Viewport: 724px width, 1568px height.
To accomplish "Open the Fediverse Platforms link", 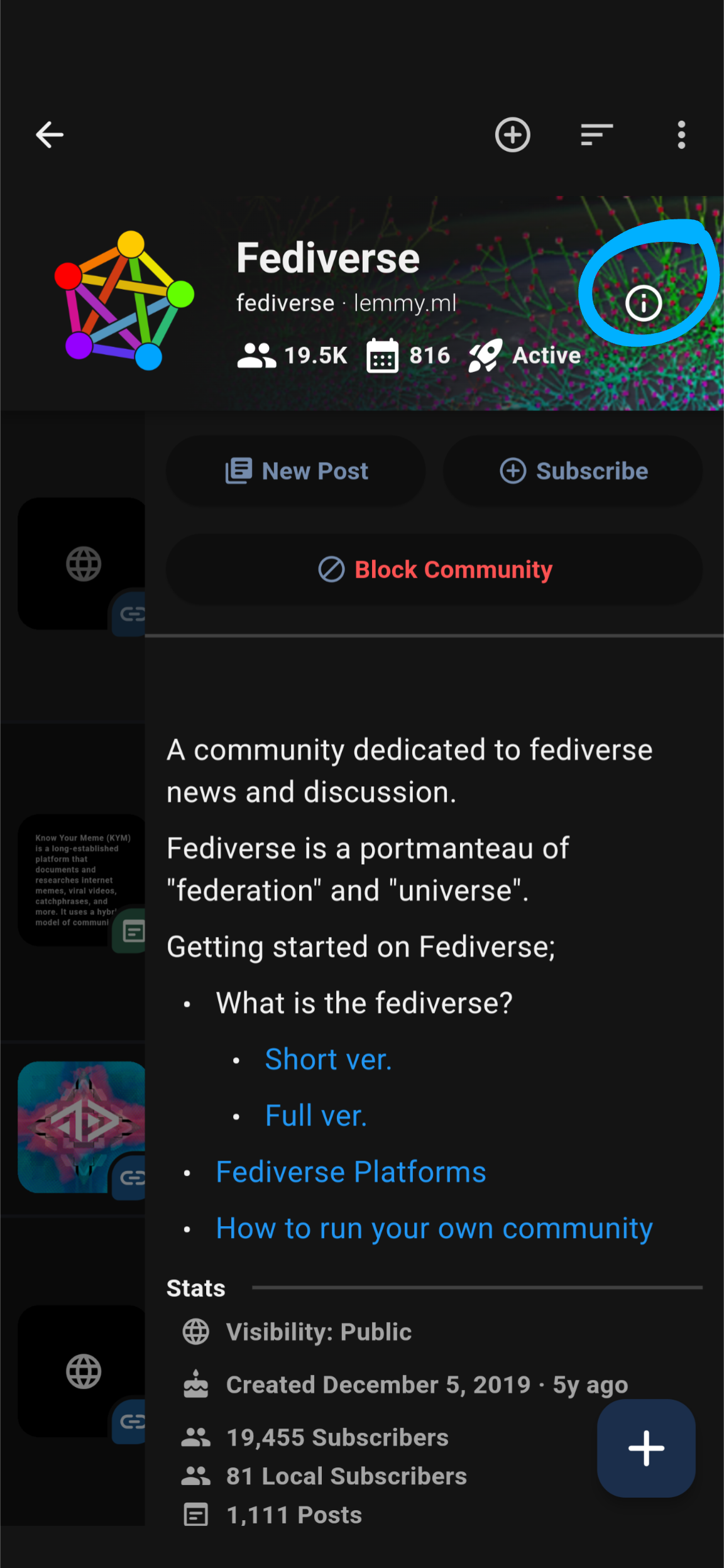I will pos(351,1172).
